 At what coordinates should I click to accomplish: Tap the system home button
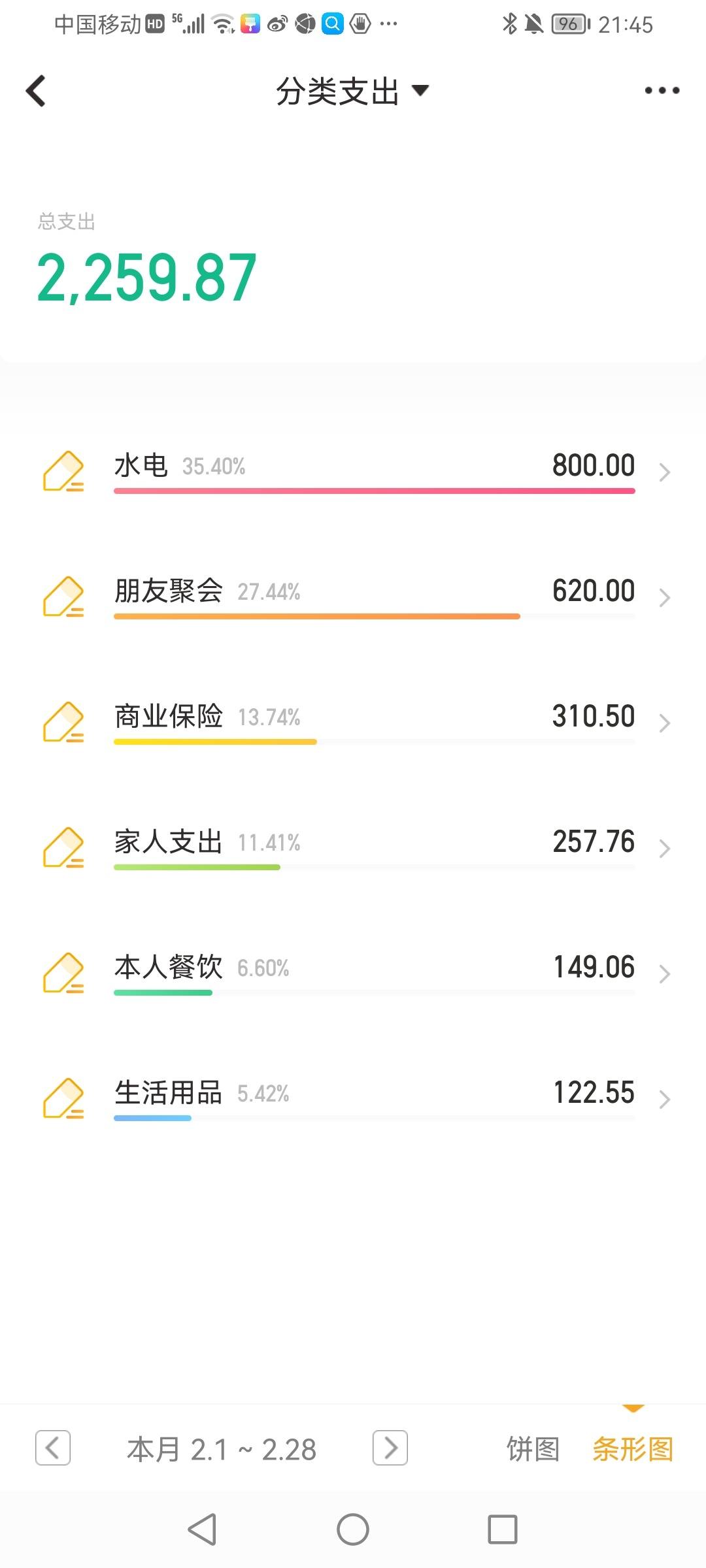tap(353, 1529)
